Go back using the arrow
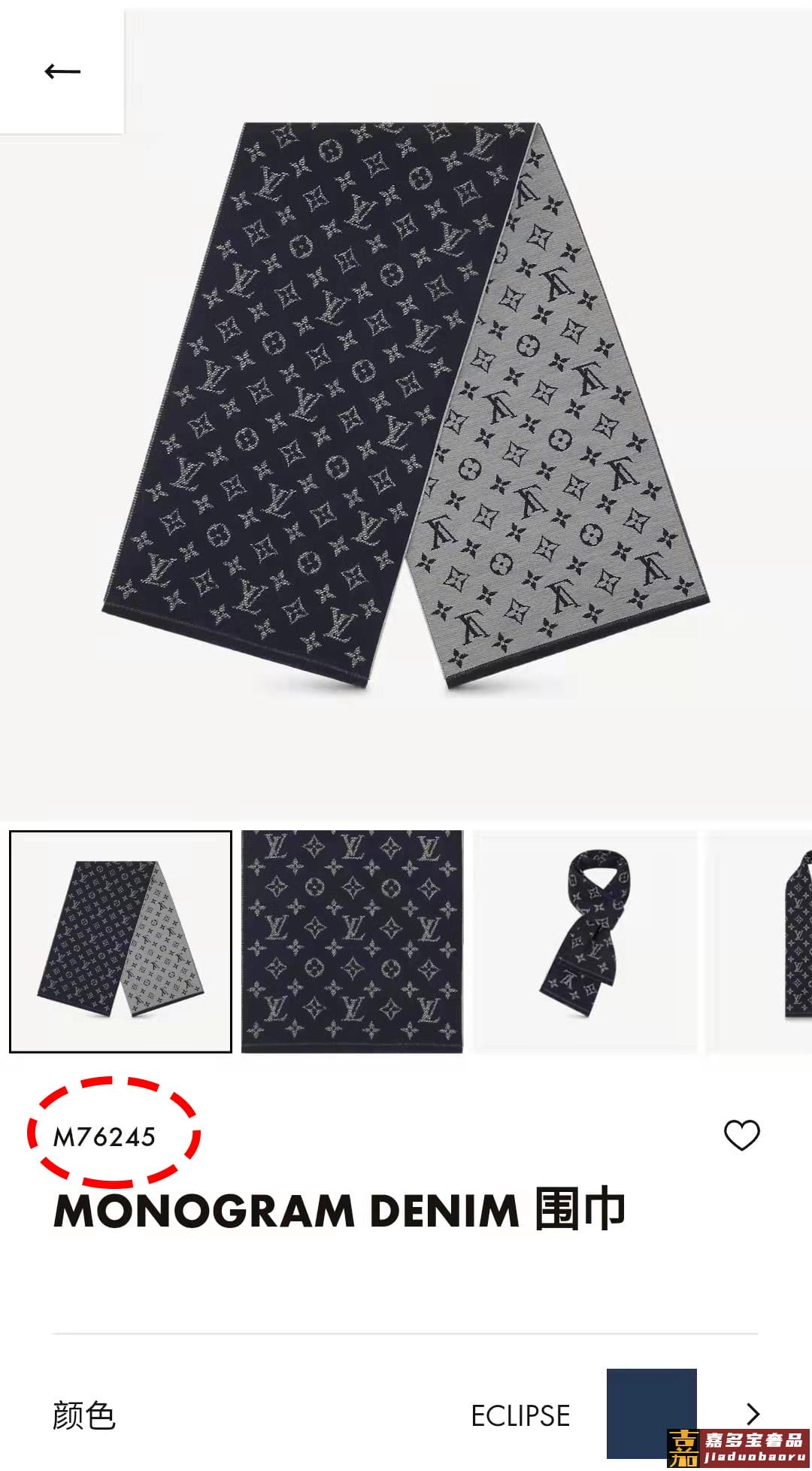This screenshot has height=1471, width=812. tap(62, 71)
